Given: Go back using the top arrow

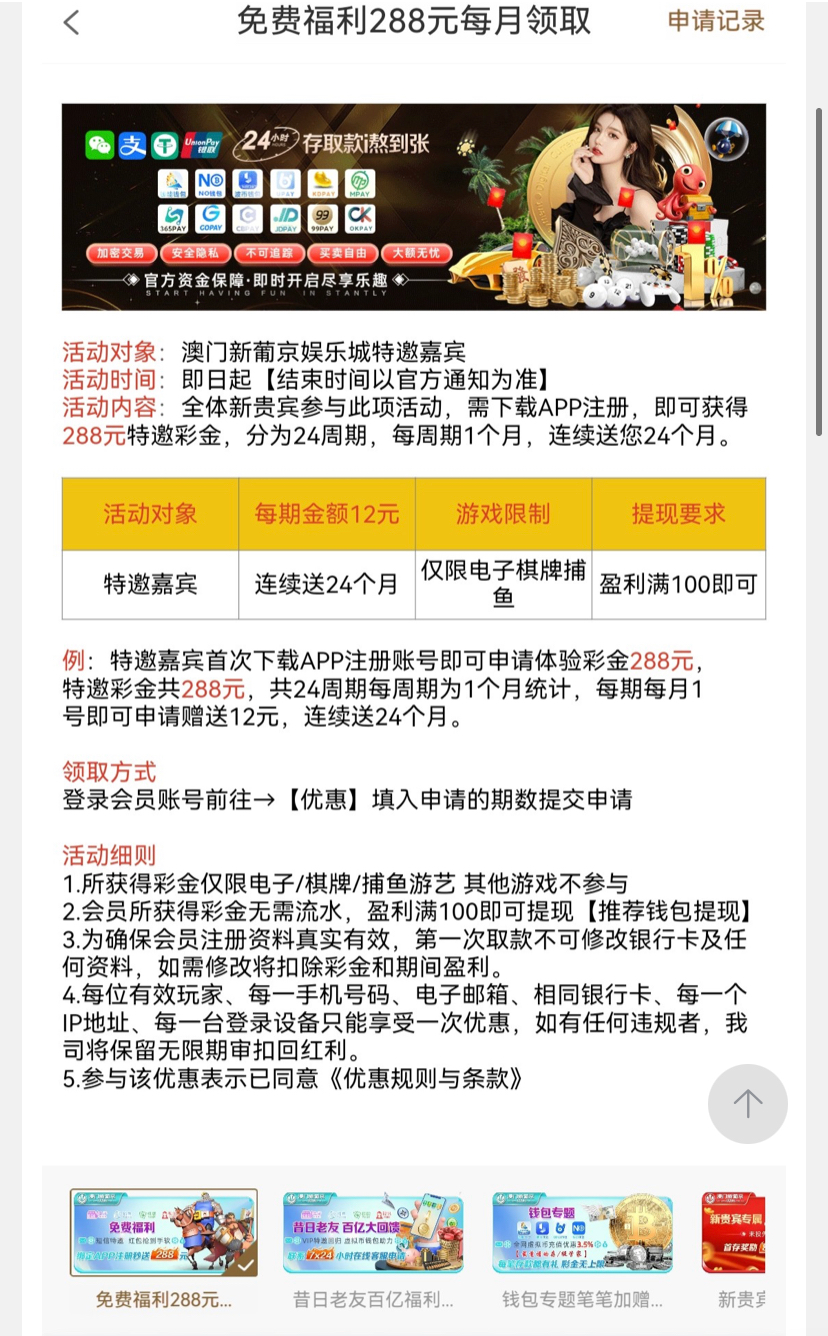Looking at the screenshot, I should click(x=71, y=22).
